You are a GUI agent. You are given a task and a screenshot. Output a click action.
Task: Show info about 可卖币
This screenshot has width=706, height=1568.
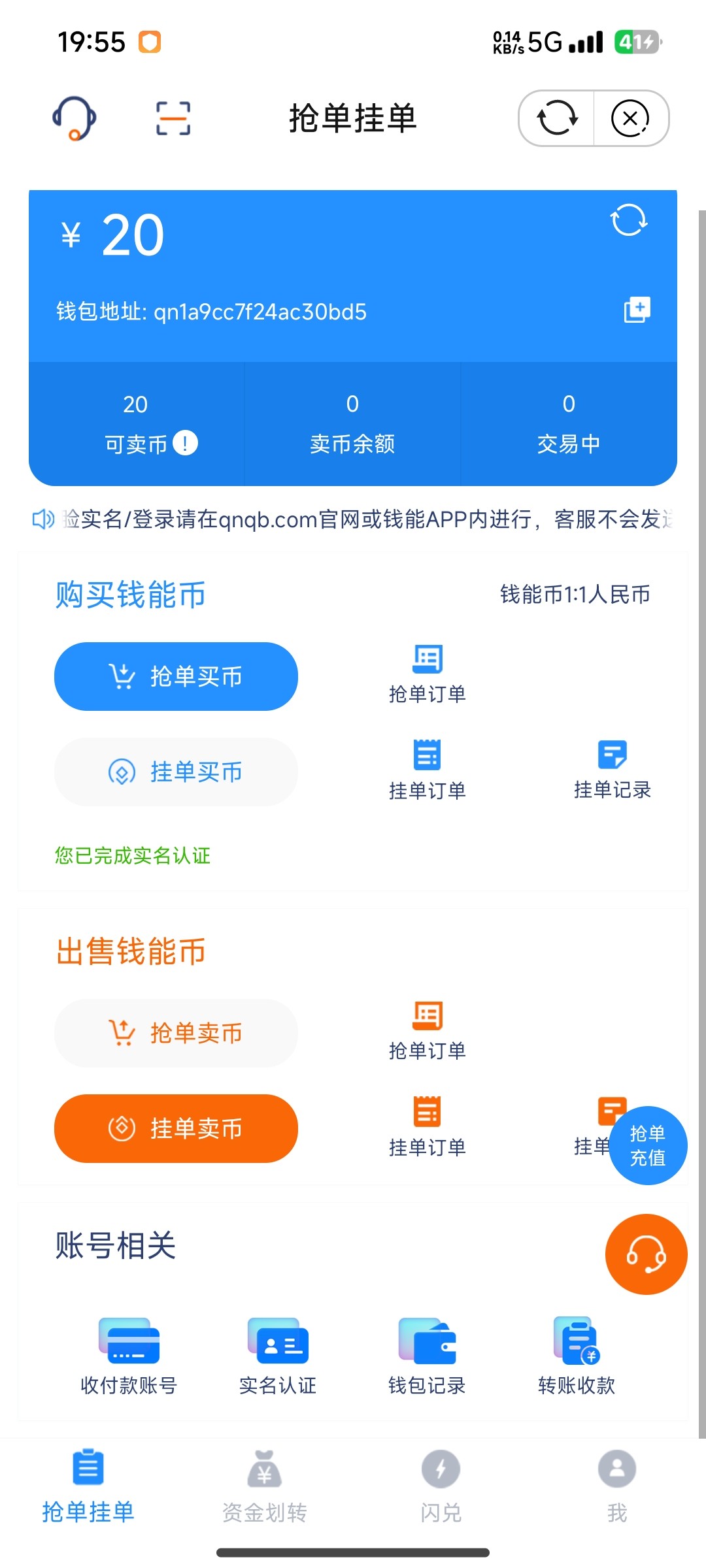[185, 443]
